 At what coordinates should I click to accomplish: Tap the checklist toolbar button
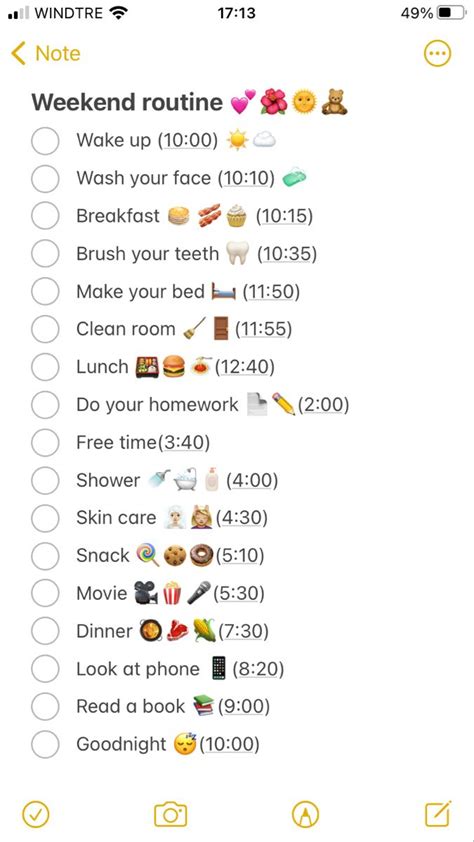click(x=36, y=814)
